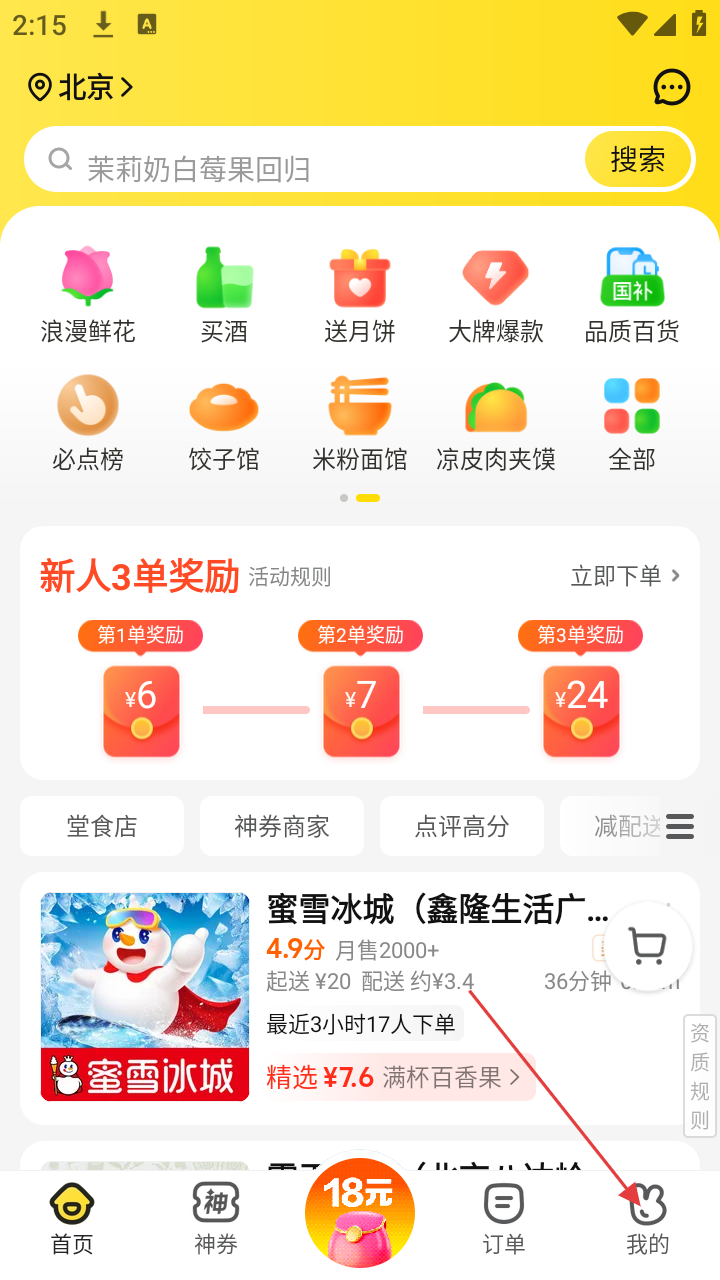
Task: Select the 点评高分 filter chip
Action: pyautogui.click(x=462, y=826)
